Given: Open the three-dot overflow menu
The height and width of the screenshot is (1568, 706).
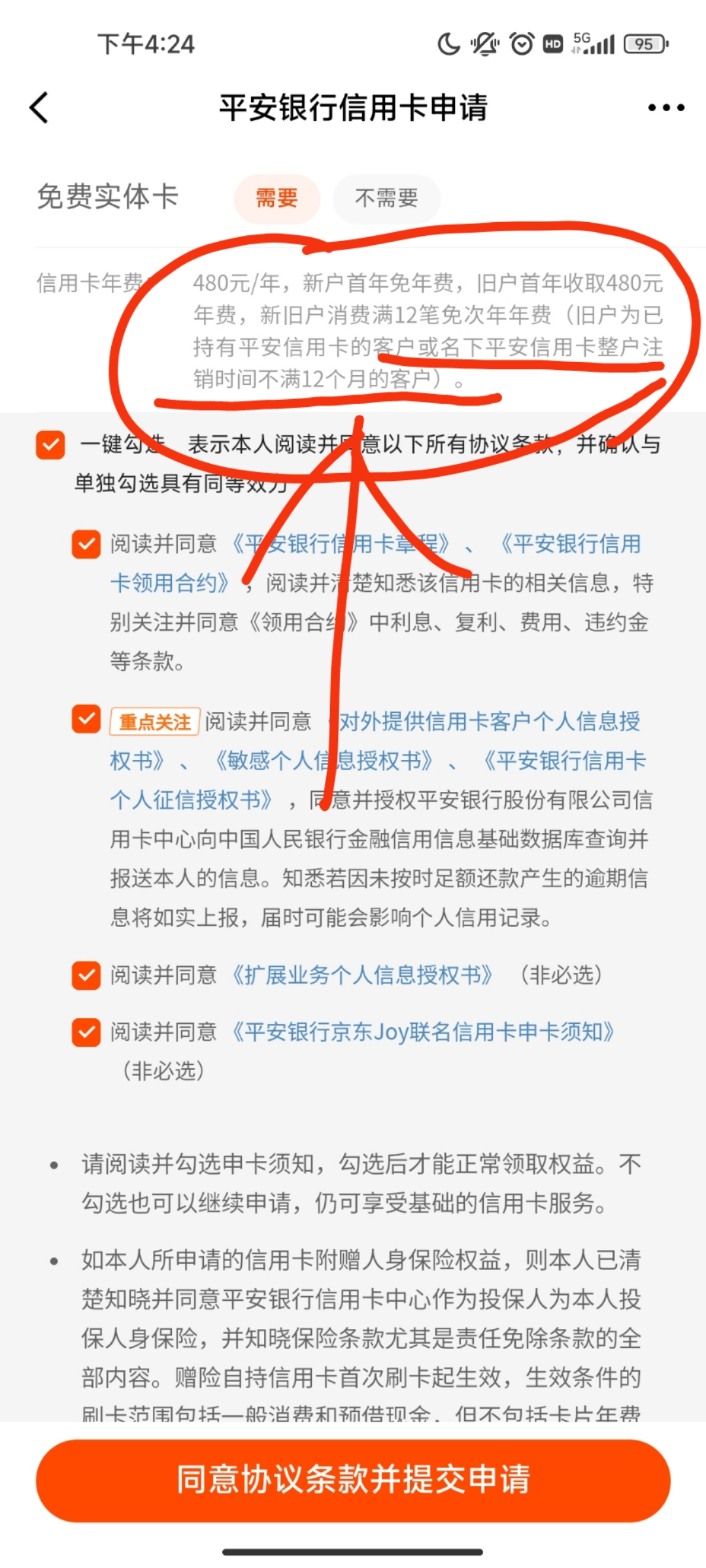Looking at the screenshot, I should click(665, 108).
